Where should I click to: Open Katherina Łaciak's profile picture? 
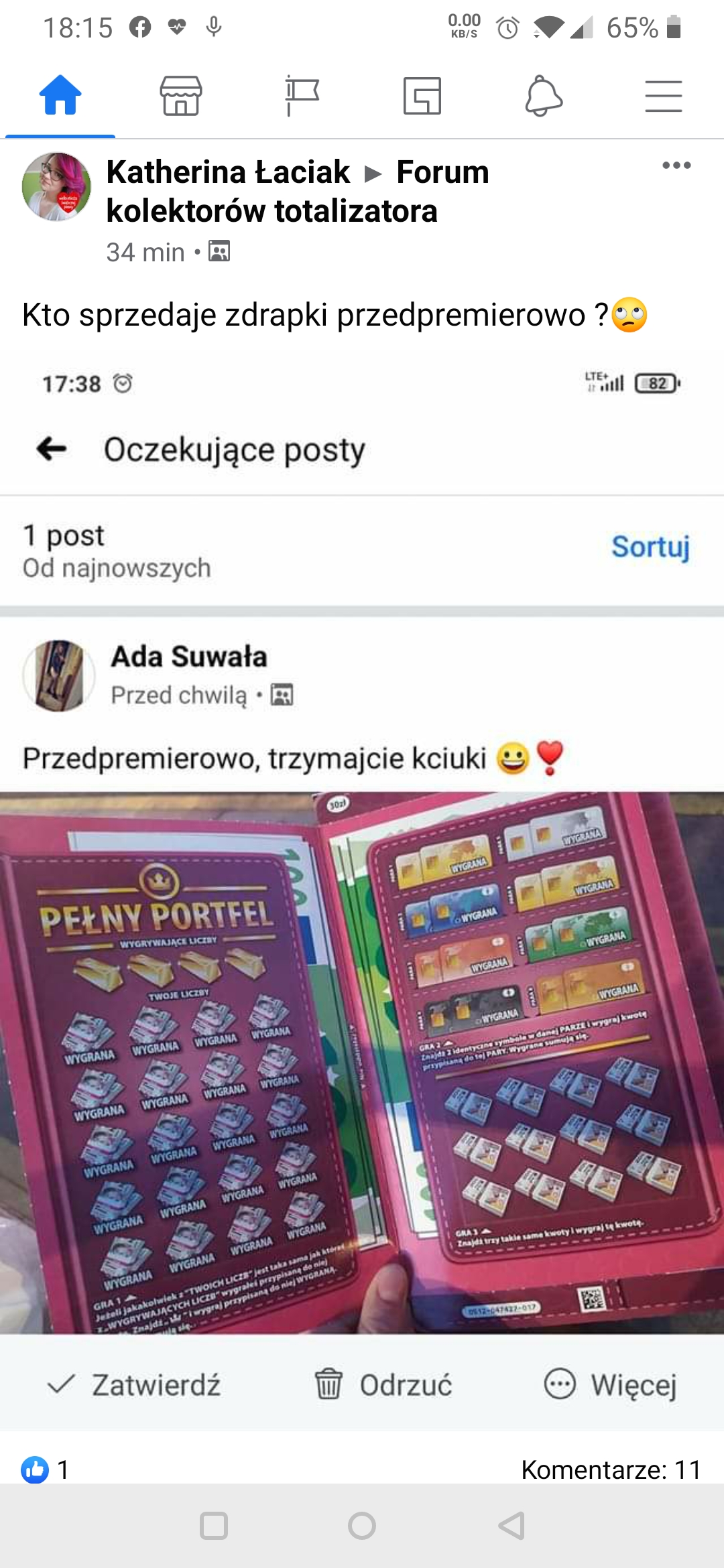56,187
